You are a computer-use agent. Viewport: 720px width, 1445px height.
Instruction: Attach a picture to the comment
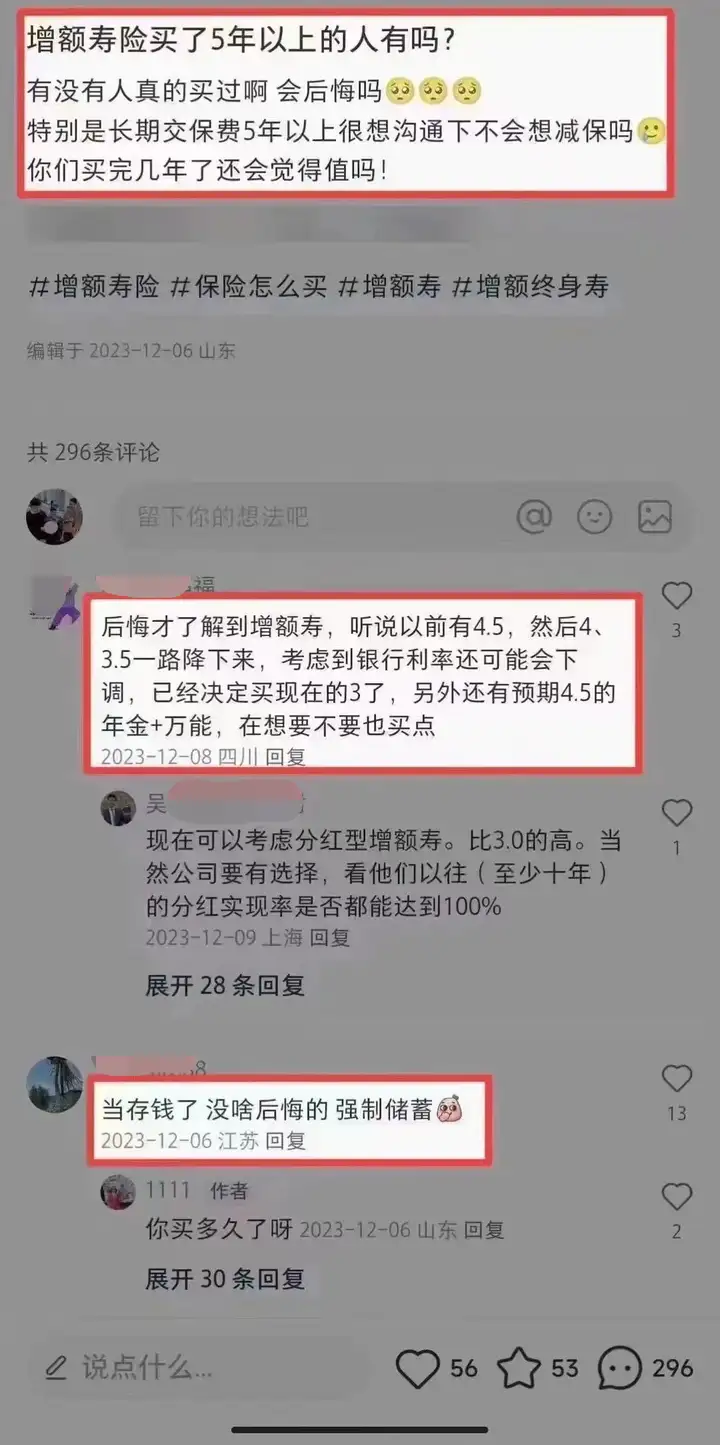(655, 516)
